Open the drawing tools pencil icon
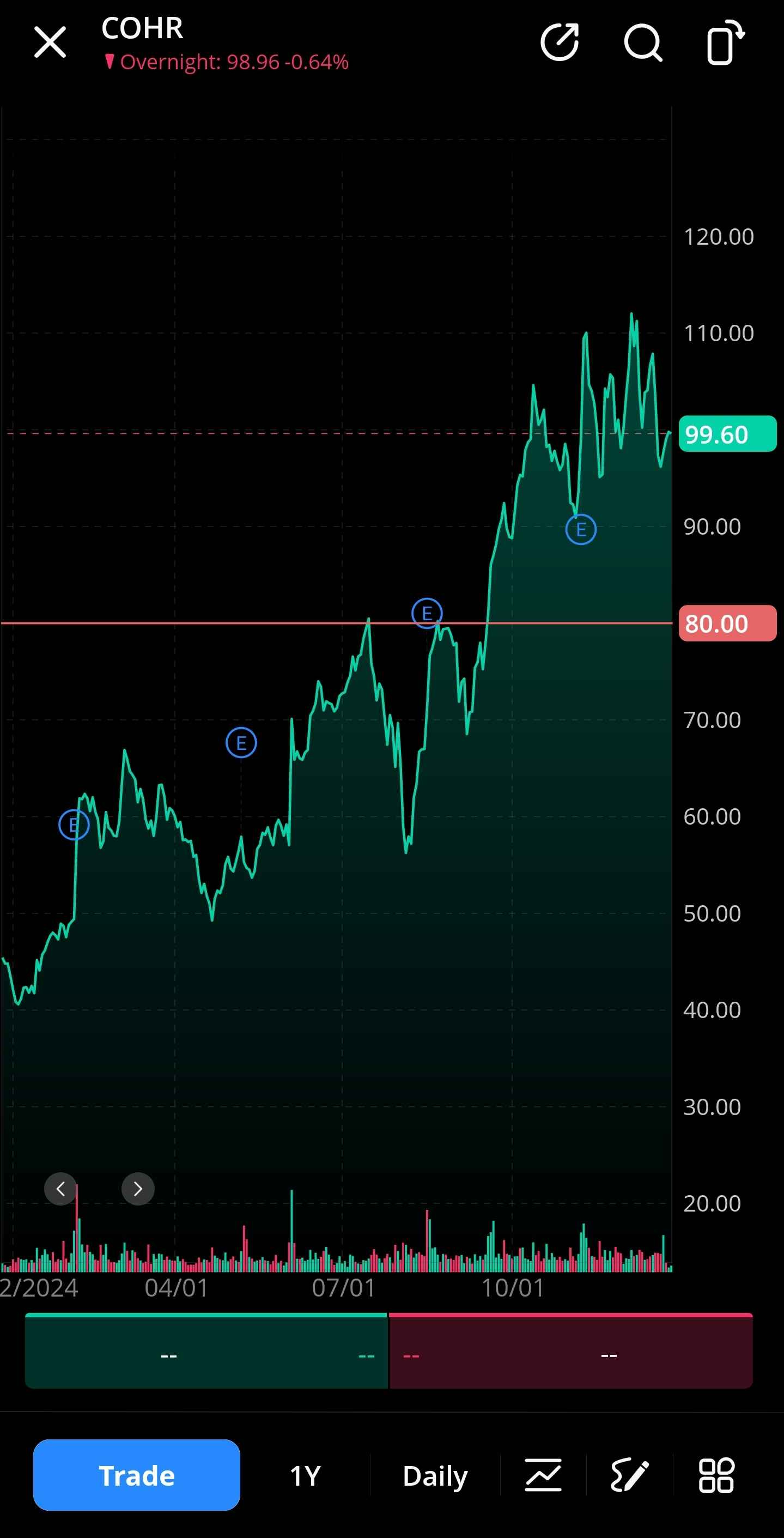The height and width of the screenshot is (1538, 784). [x=629, y=1475]
